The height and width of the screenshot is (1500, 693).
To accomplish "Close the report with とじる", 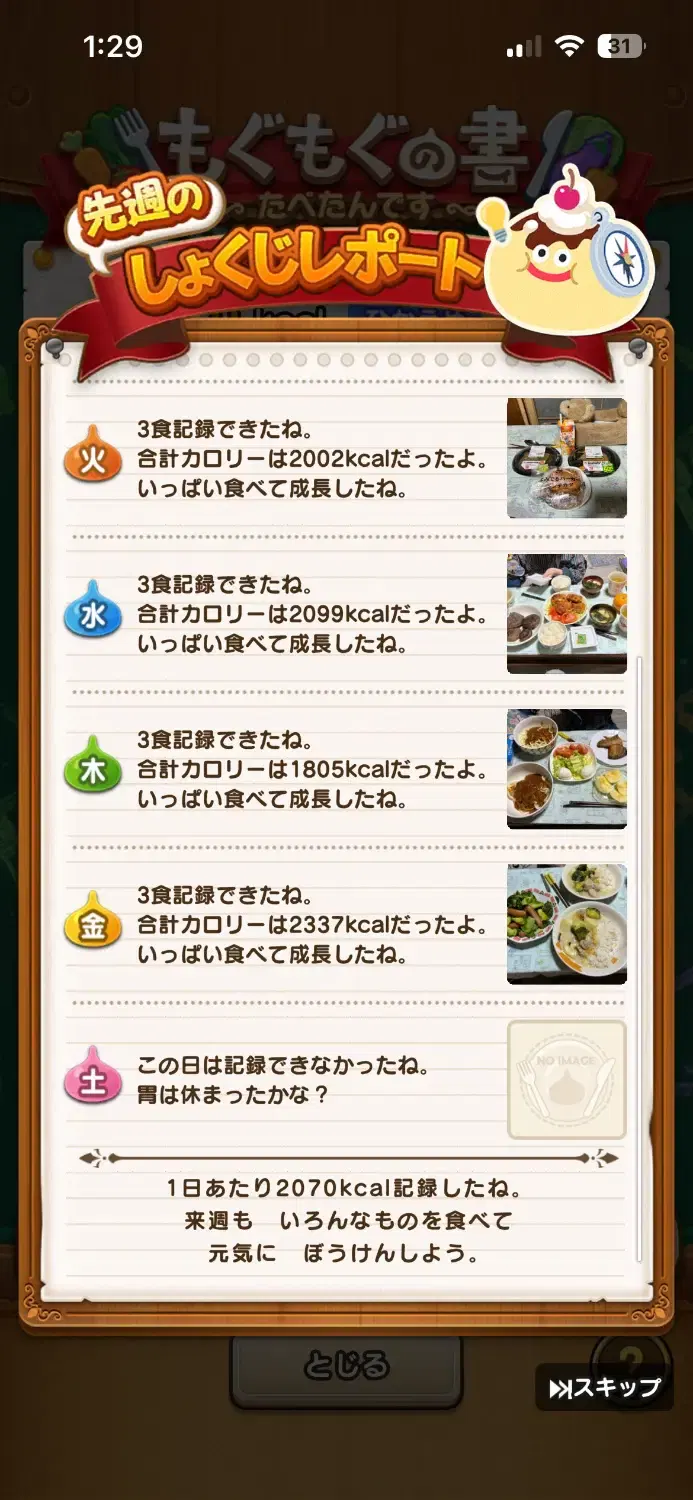I will coord(346,1366).
